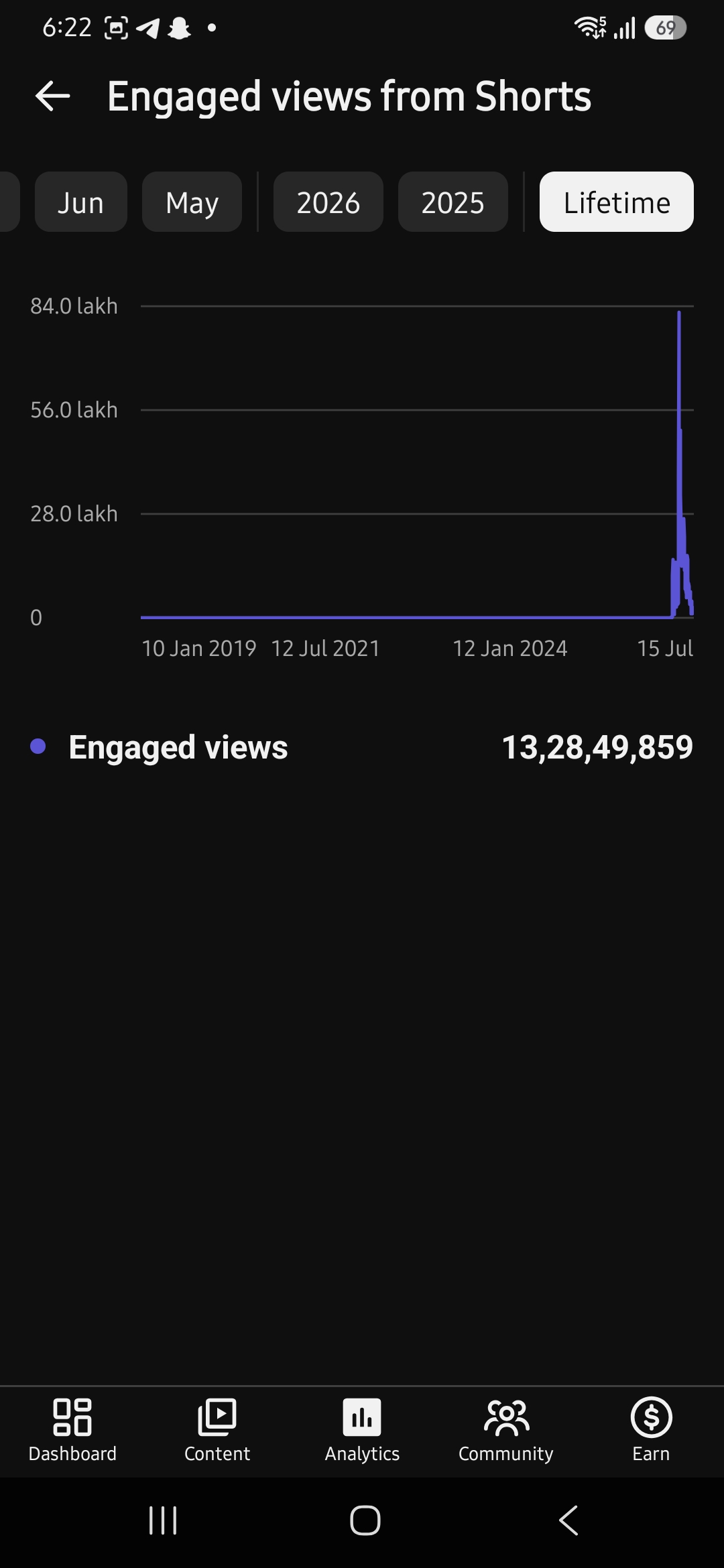Choose the Lifetime range chip
The image size is (724, 1568).
click(617, 202)
